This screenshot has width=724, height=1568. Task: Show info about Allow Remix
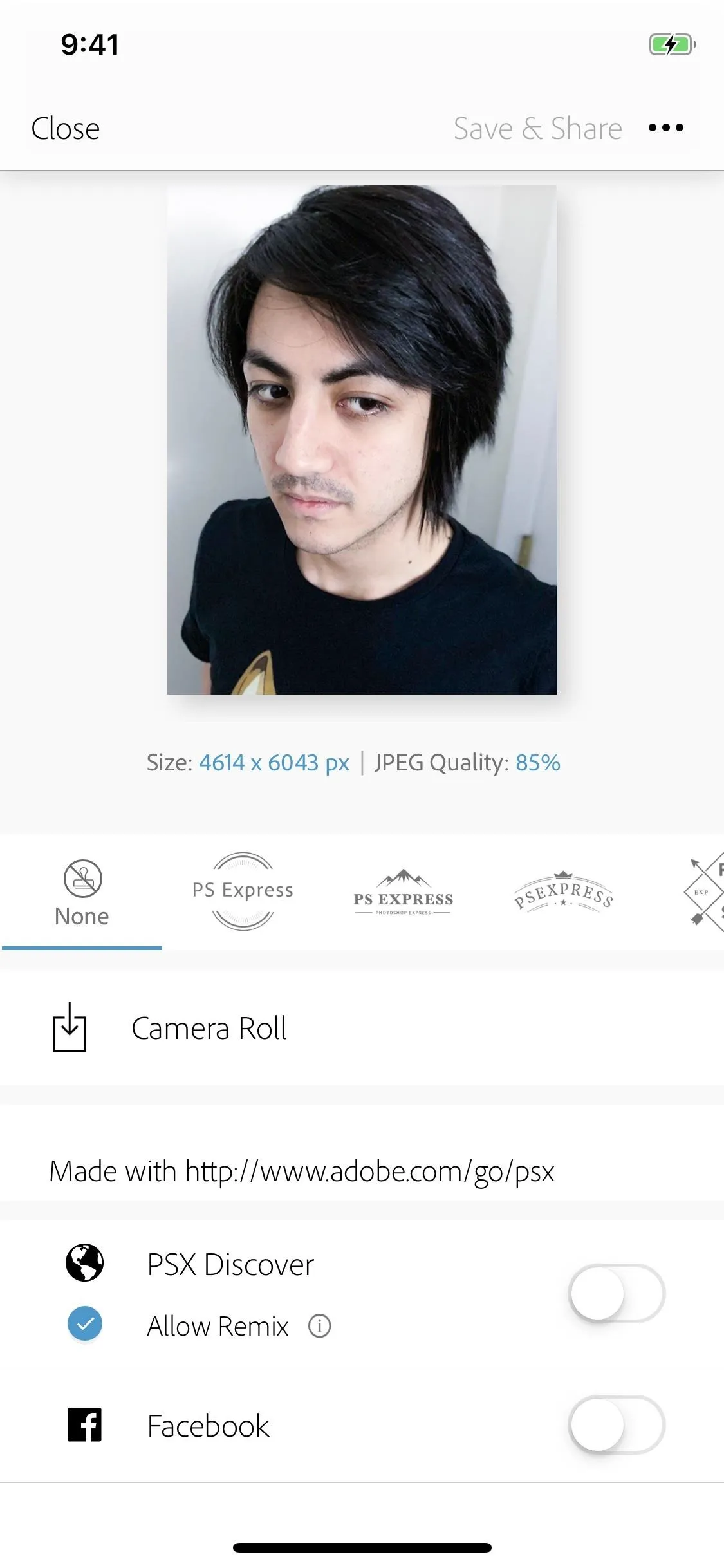pyautogui.click(x=319, y=1326)
